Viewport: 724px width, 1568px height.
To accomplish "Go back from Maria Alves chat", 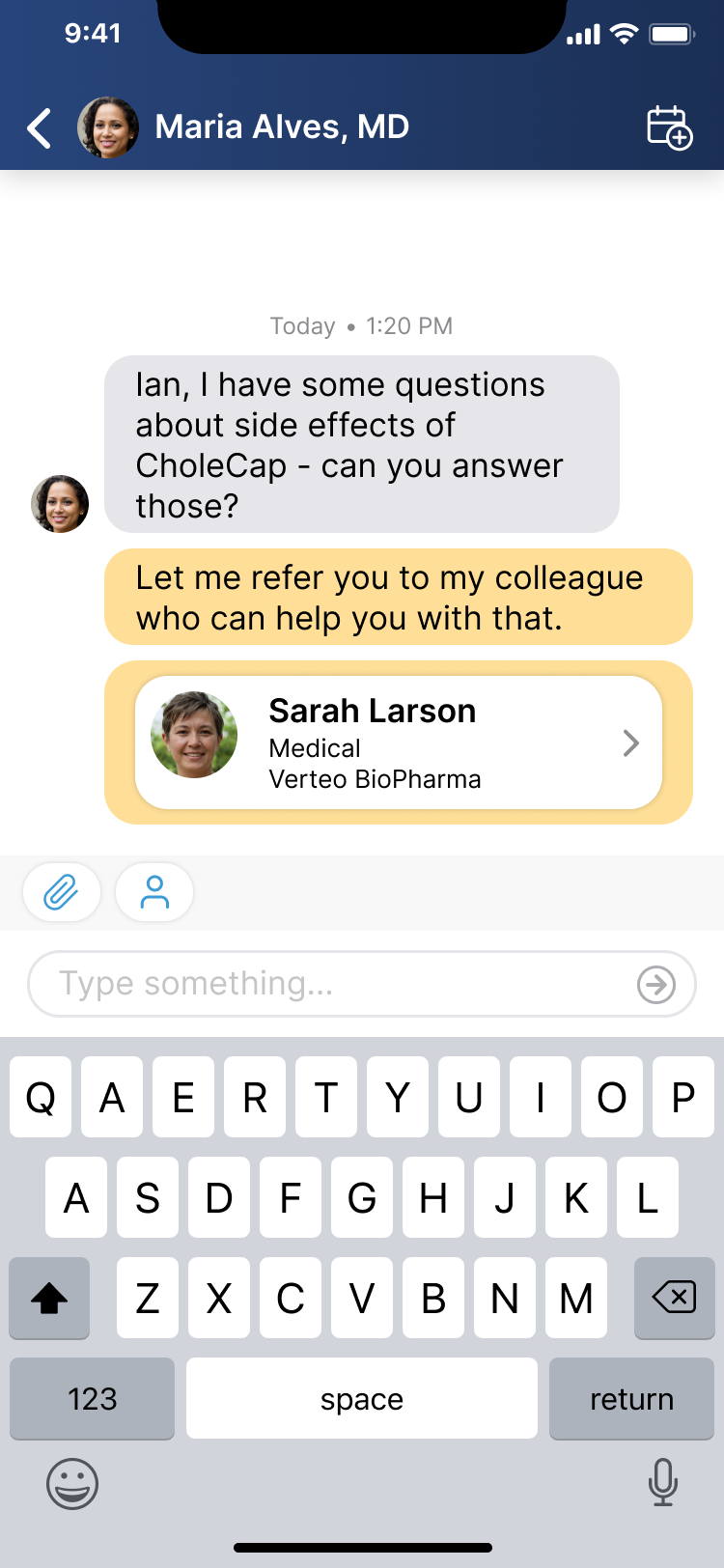I will click(40, 127).
